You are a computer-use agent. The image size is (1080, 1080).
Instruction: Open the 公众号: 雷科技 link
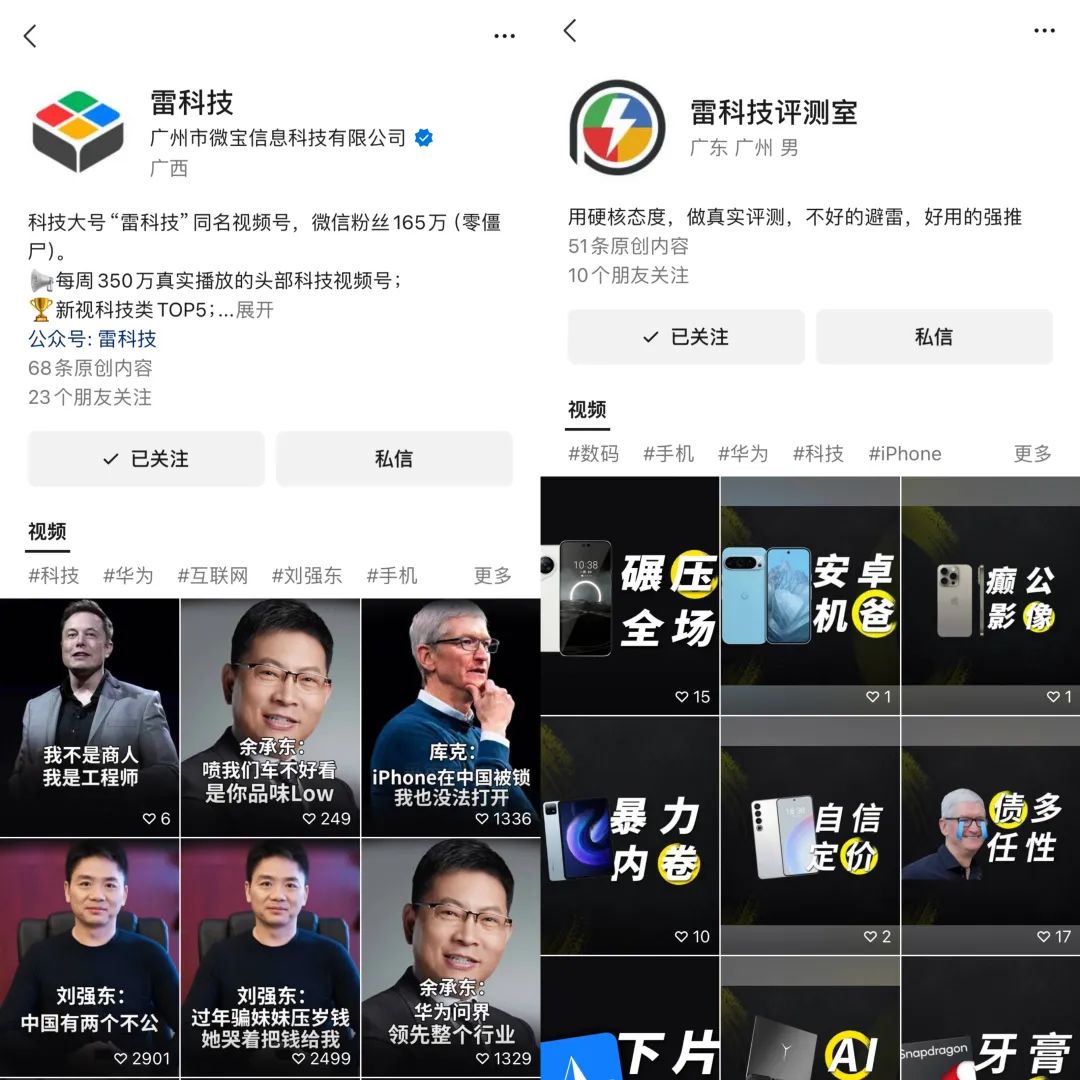click(92, 339)
